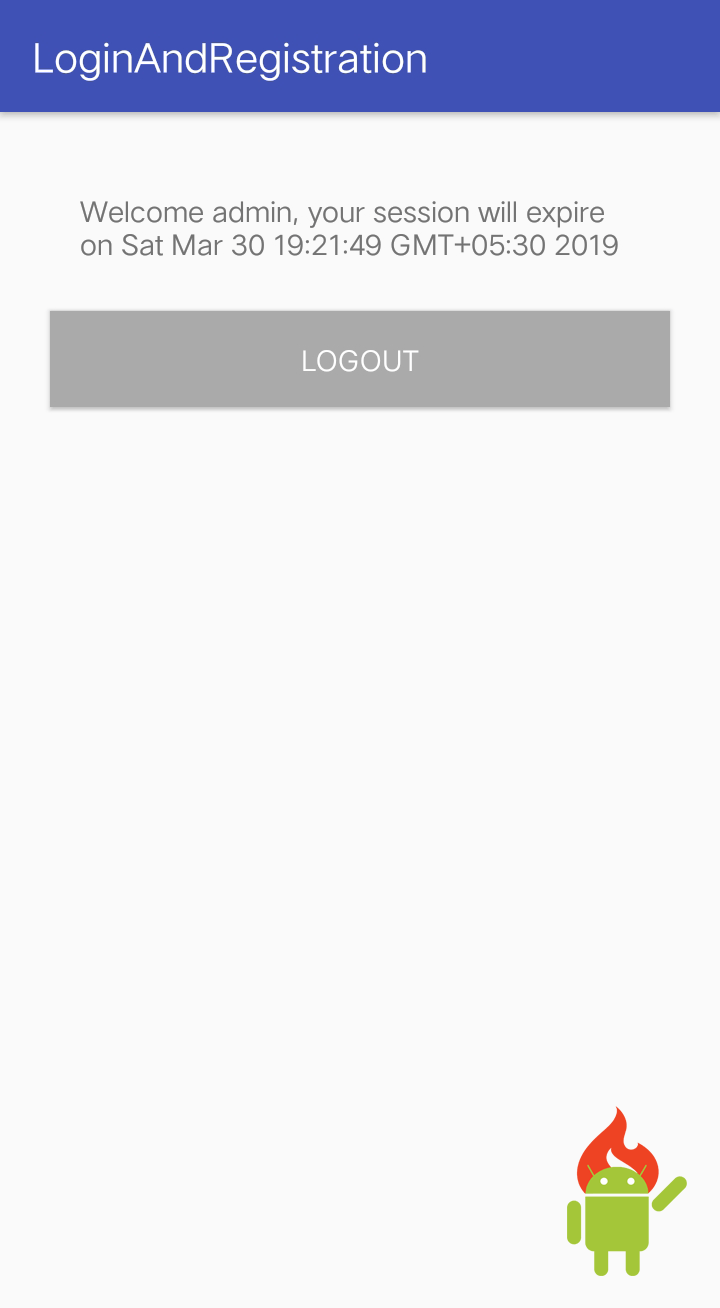Click the empty space below the LOGOUT button

[360, 600]
